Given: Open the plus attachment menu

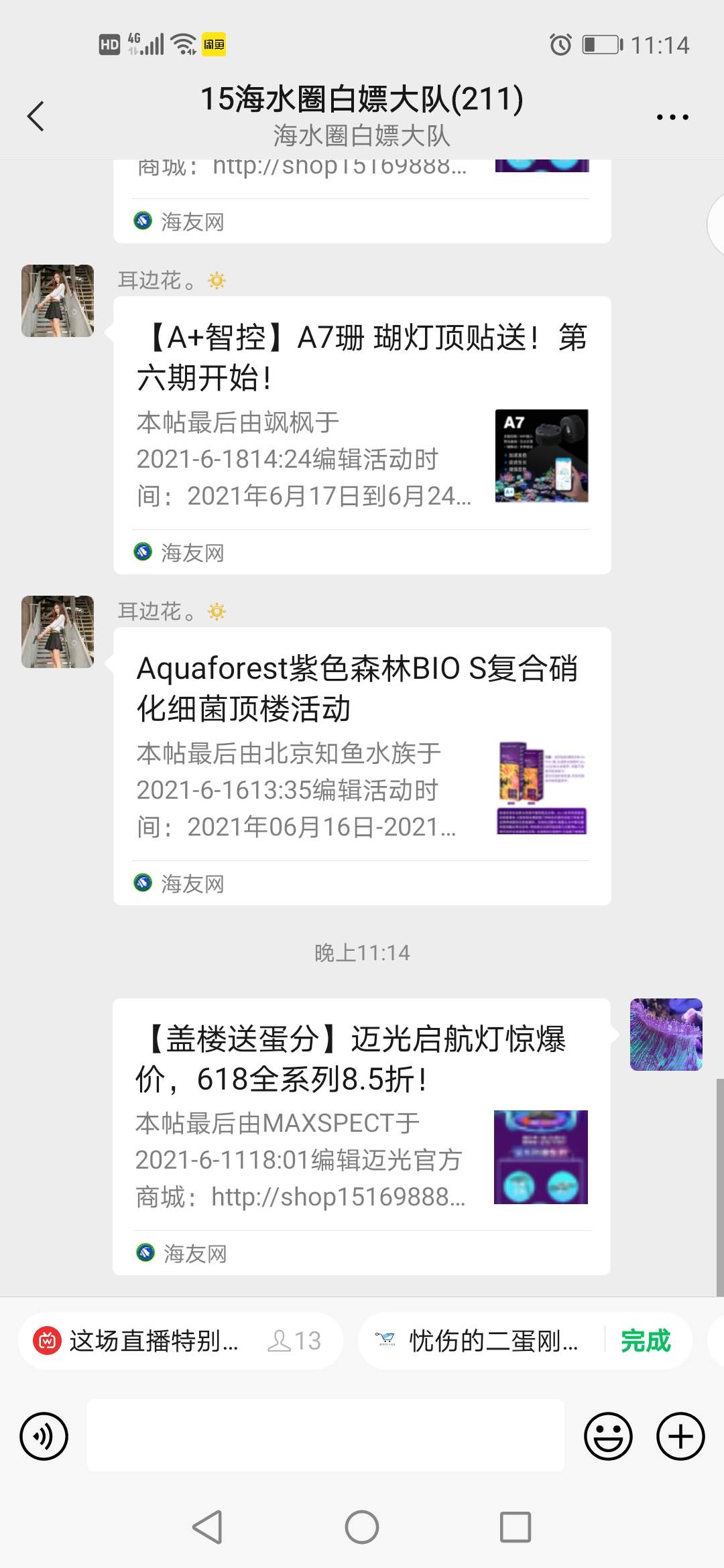Looking at the screenshot, I should [x=680, y=1436].
